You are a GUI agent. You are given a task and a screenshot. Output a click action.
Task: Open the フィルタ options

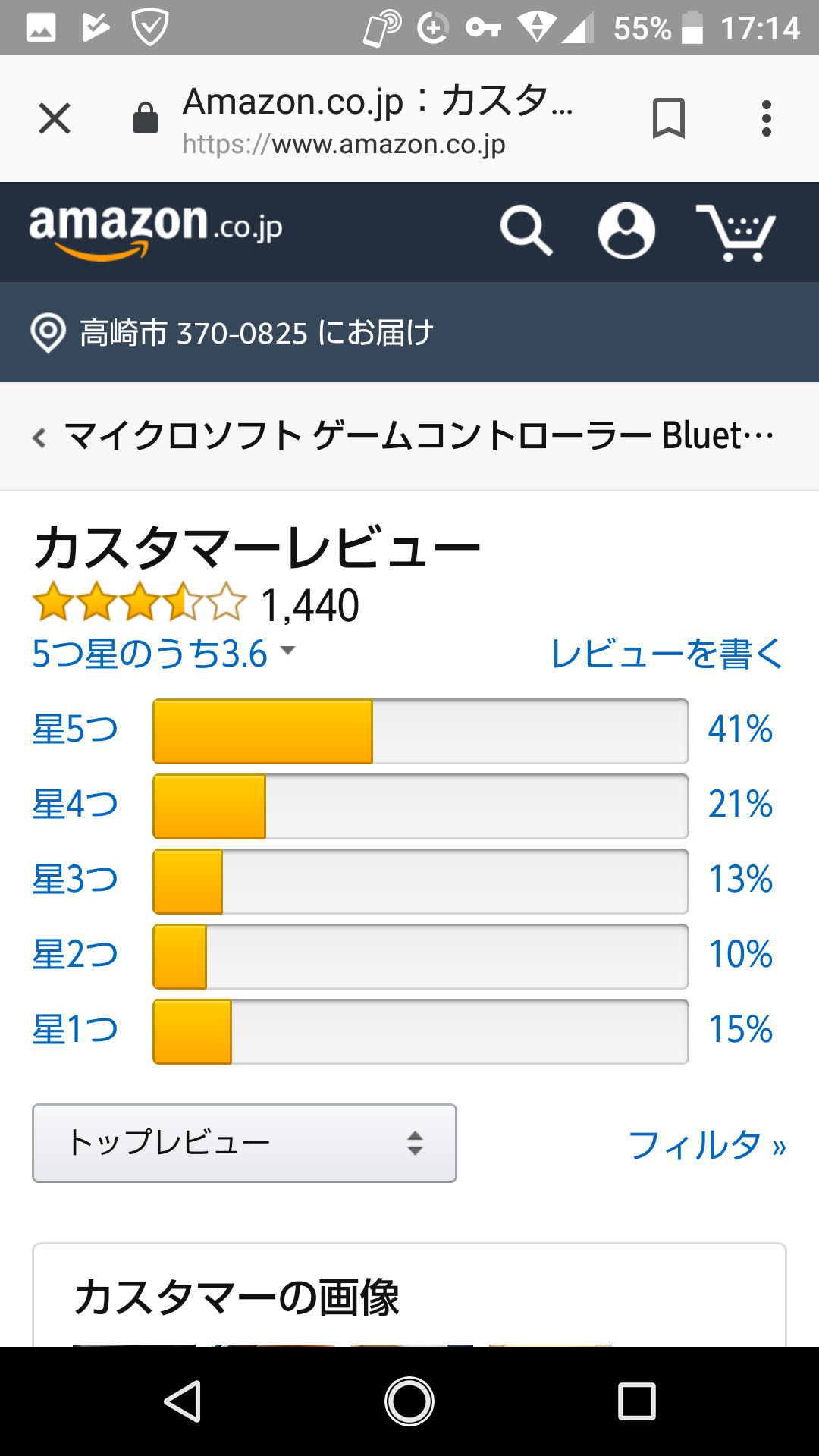click(707, 1145)
